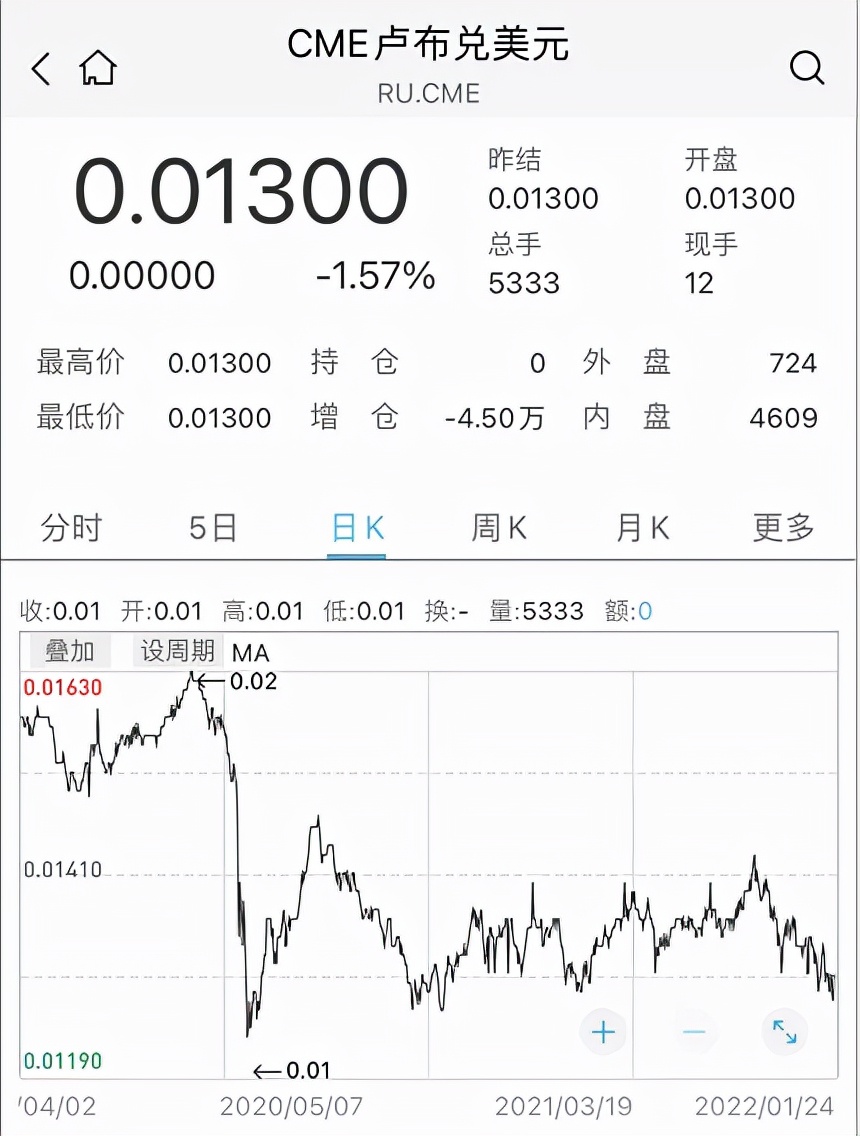Toggle the 日K daily candlestick view

click(356, 528)
